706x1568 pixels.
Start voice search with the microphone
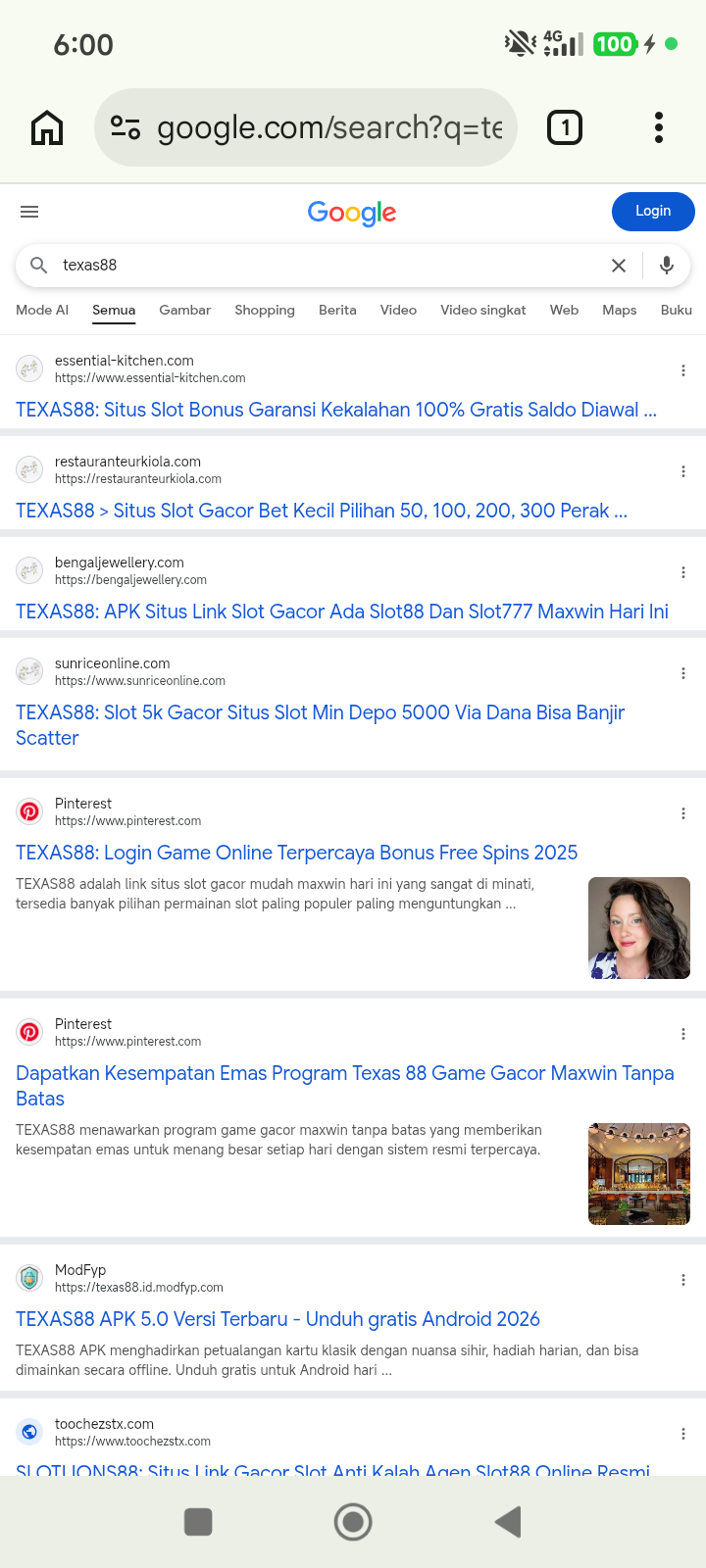pos(667,266)
